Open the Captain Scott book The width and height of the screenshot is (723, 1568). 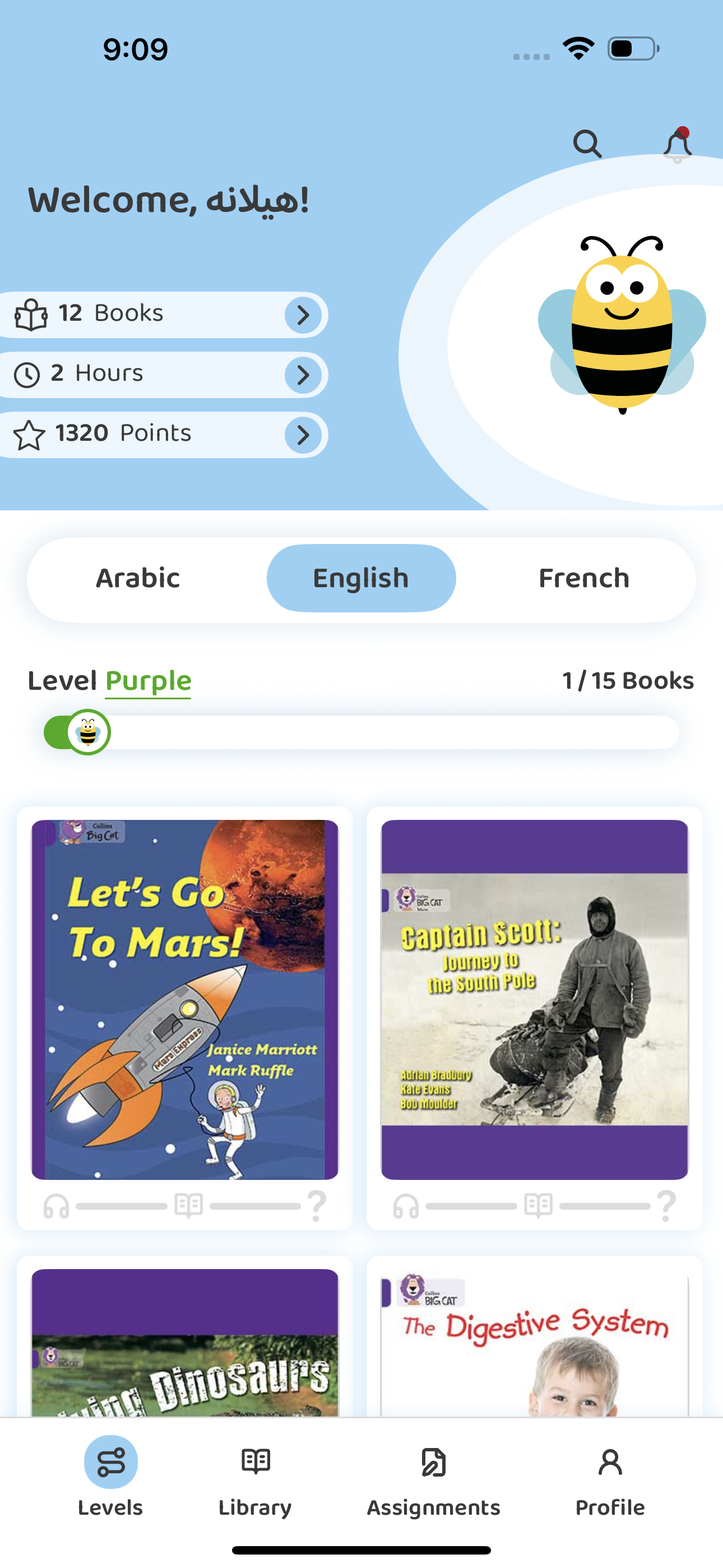[534, 998]
